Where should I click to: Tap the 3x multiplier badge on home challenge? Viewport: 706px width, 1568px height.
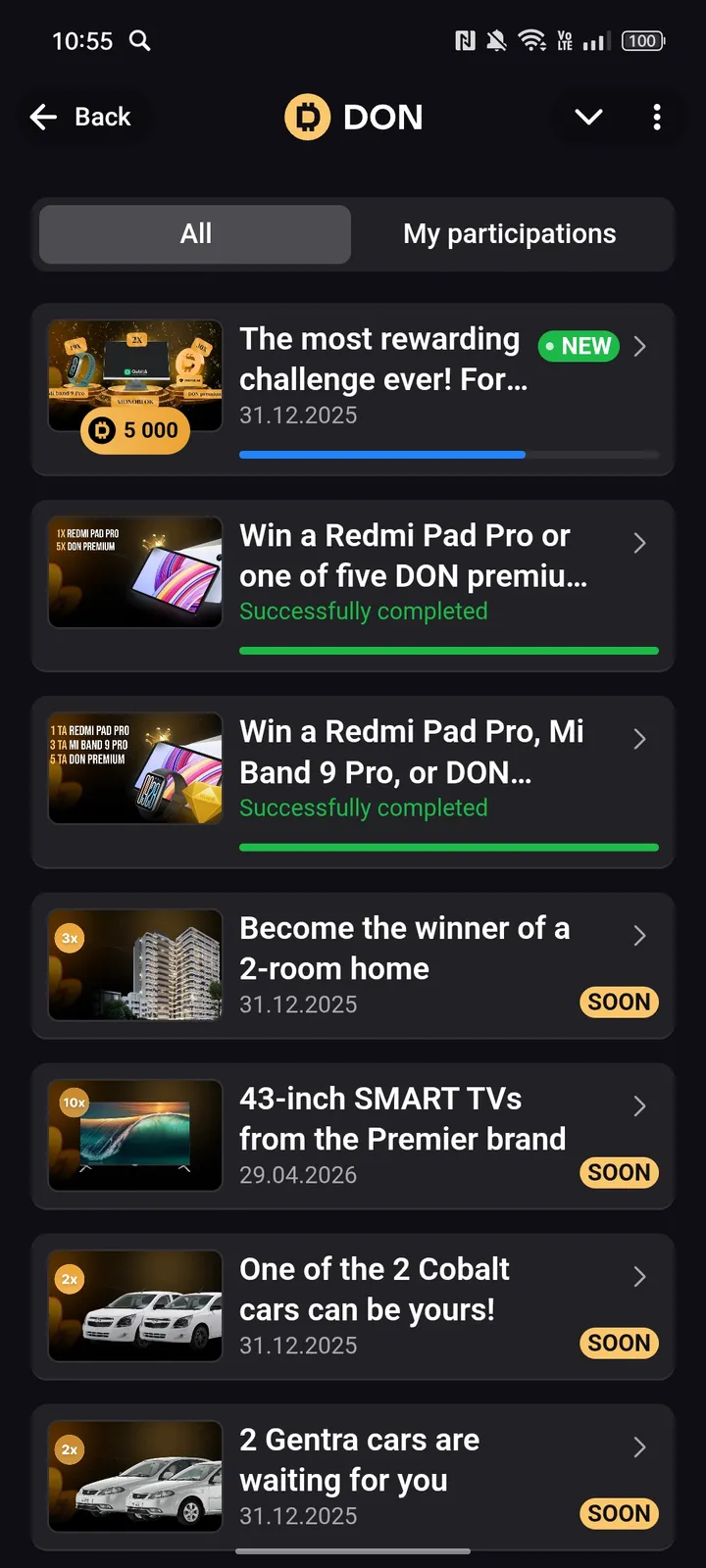point(70,938)
